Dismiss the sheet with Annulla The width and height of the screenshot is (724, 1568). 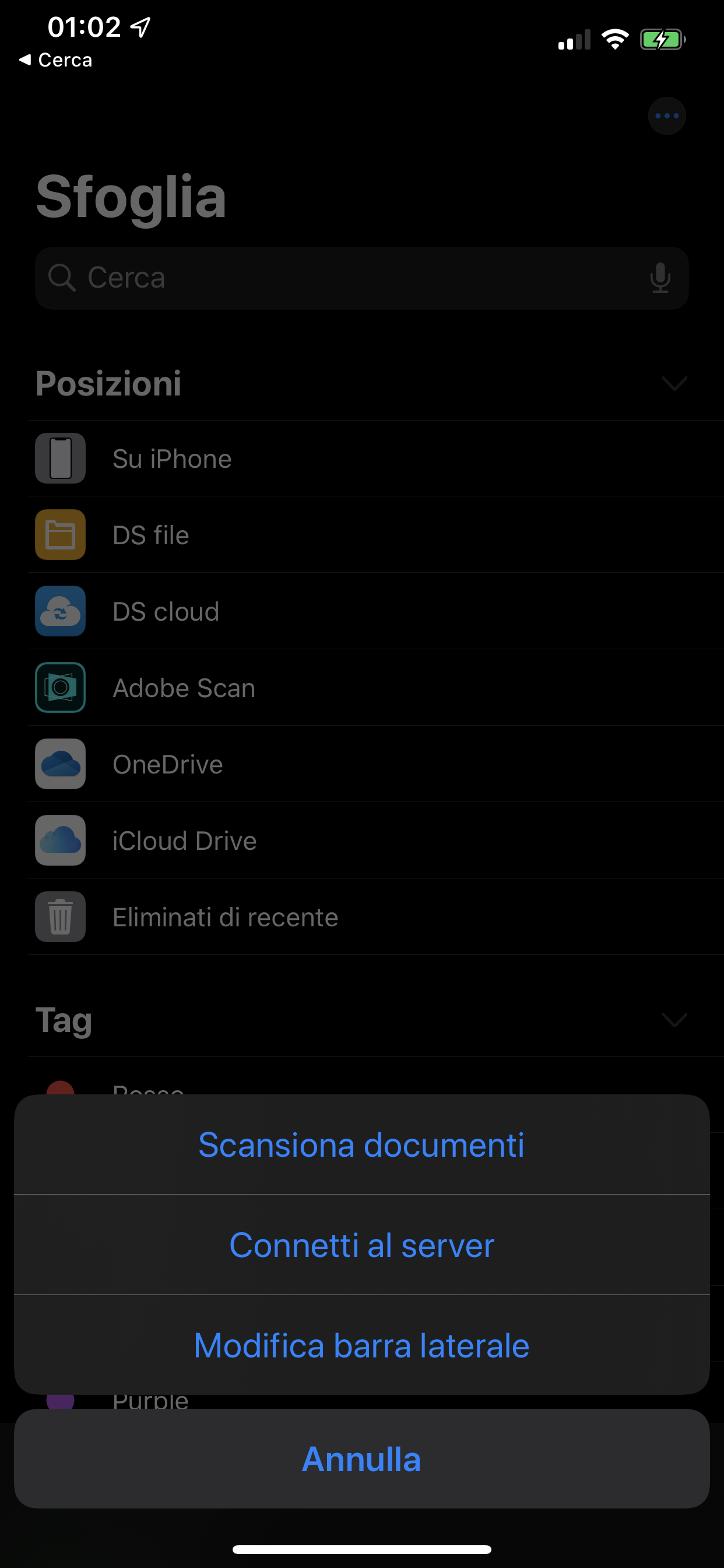point(361,1459)
